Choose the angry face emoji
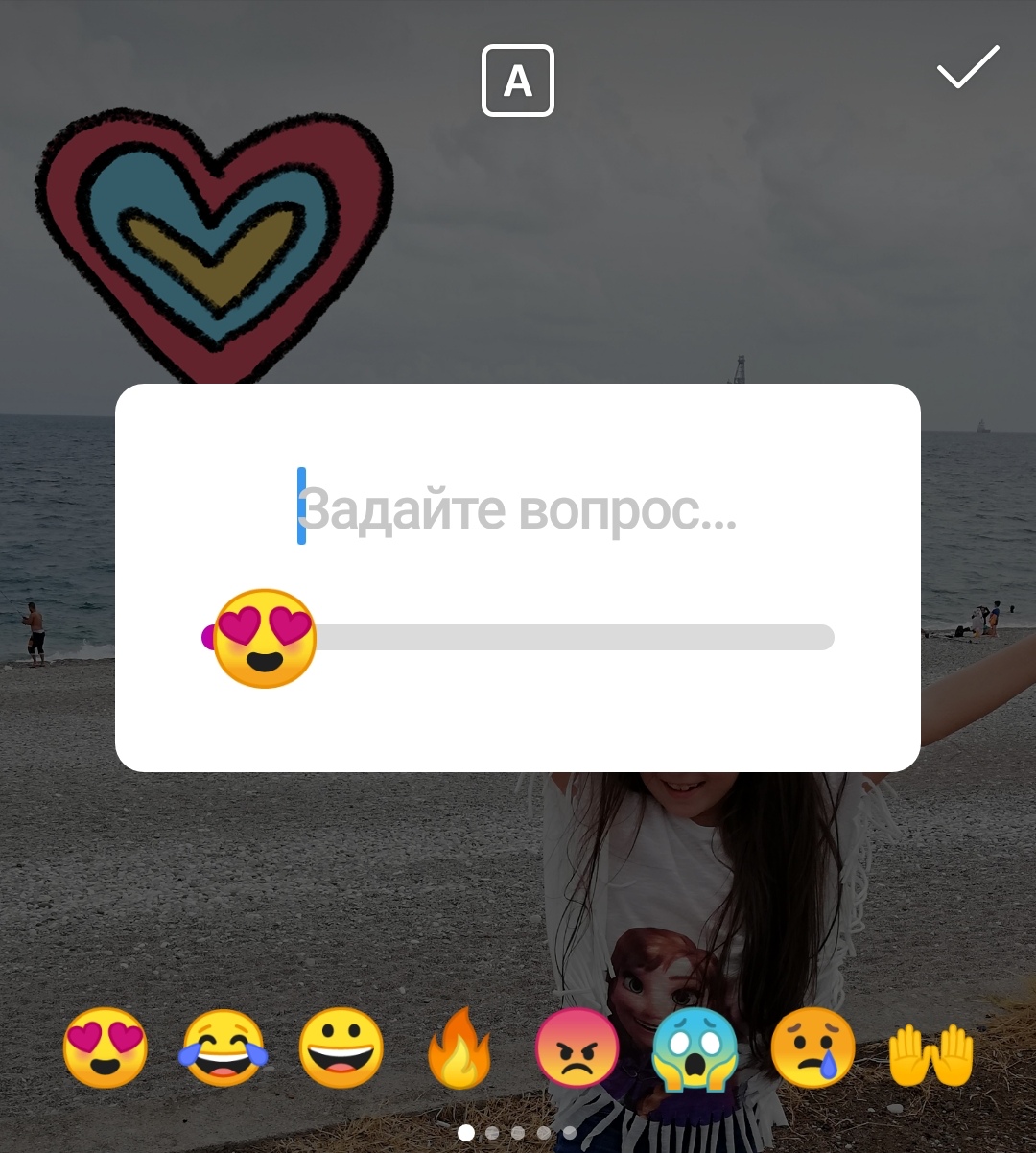The image size is (1036, 1153). tap(577, 1047)
